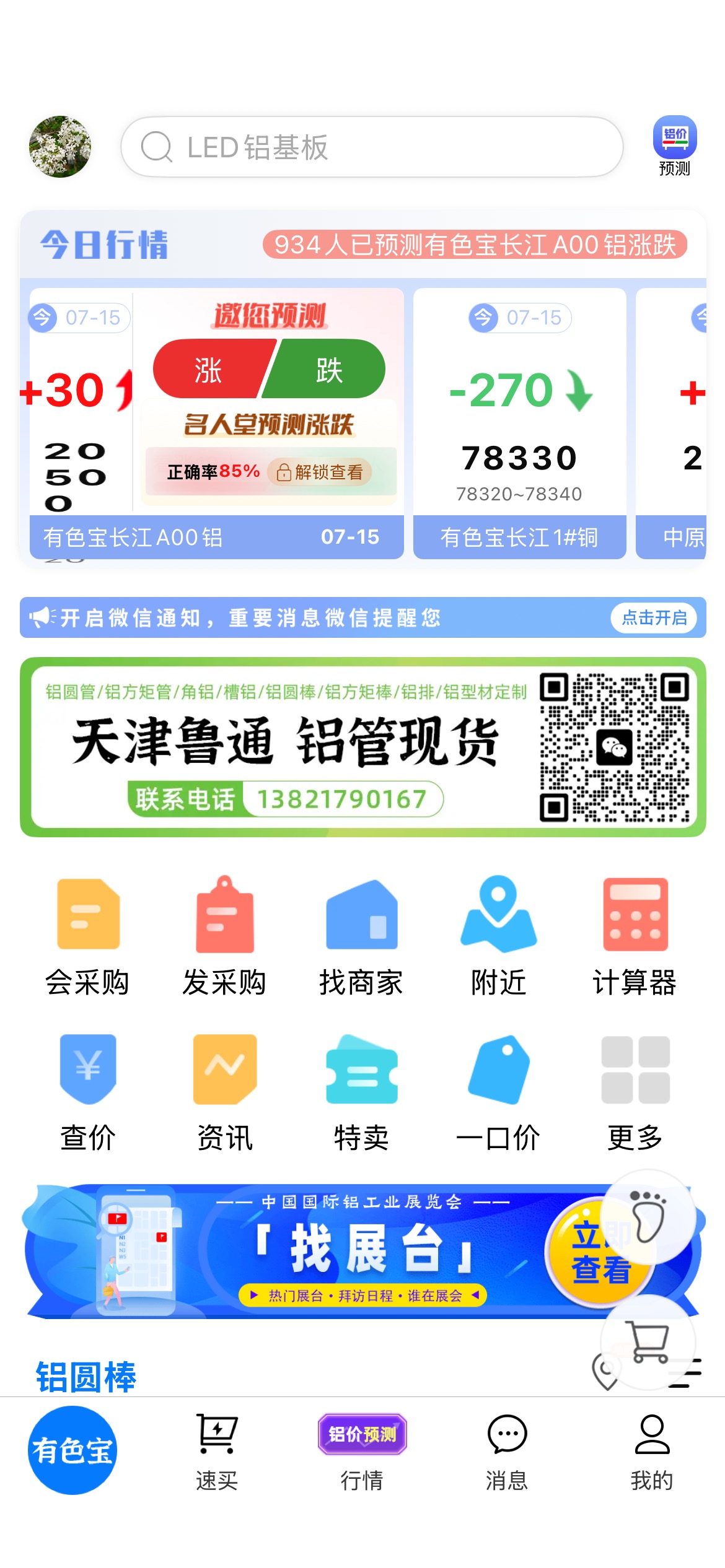
Task: Predict 跌 for A00 aluminum
Action: click(x=327, y=369)
